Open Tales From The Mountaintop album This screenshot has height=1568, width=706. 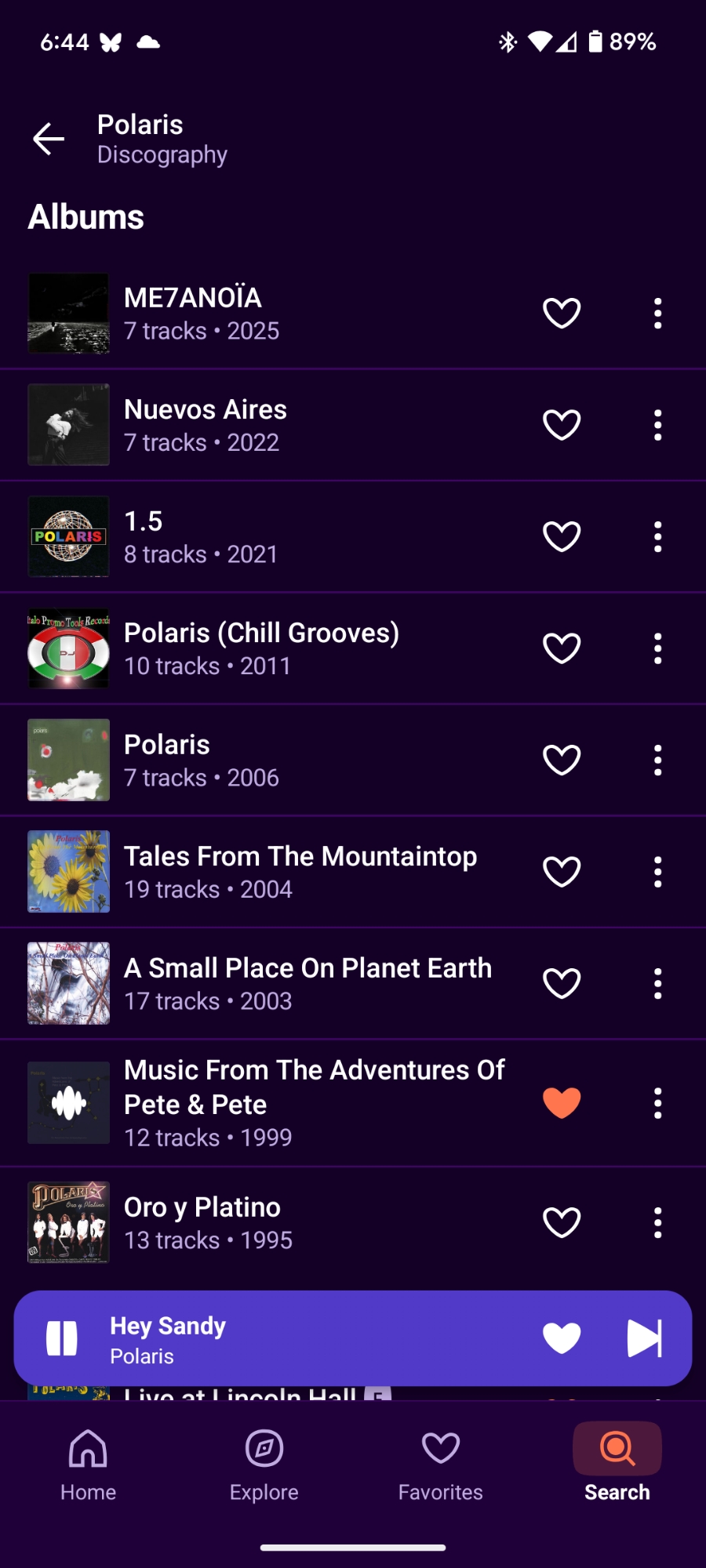[300, 872]
